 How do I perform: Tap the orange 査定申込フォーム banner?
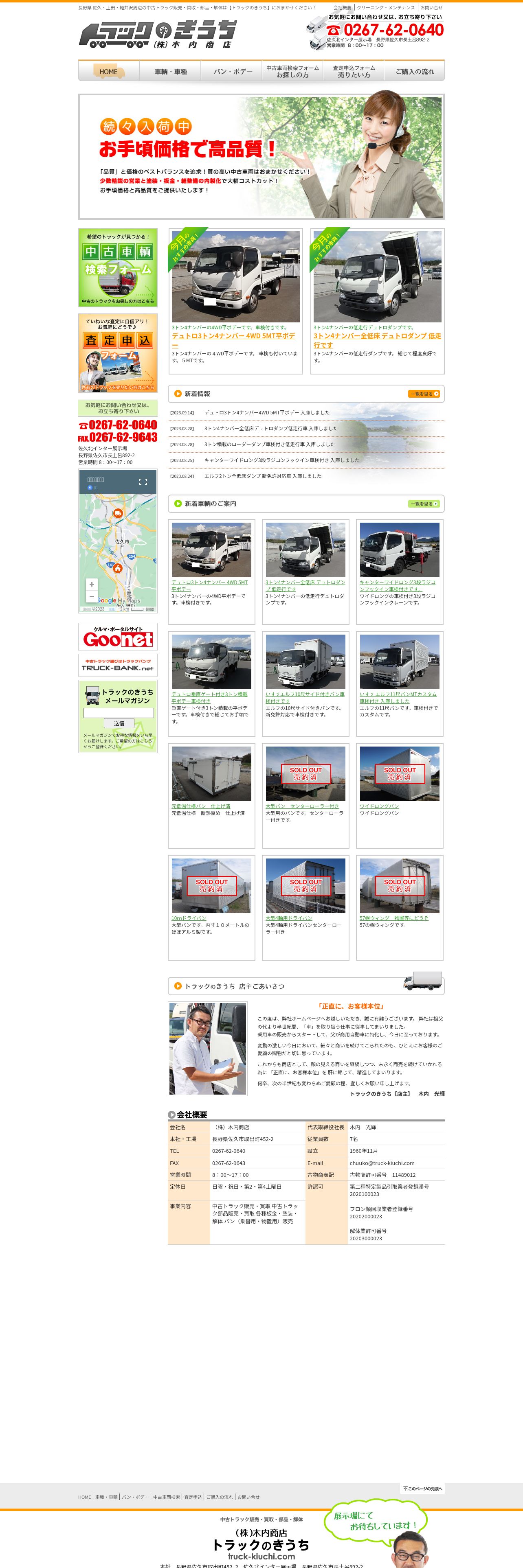click(117, 353)
